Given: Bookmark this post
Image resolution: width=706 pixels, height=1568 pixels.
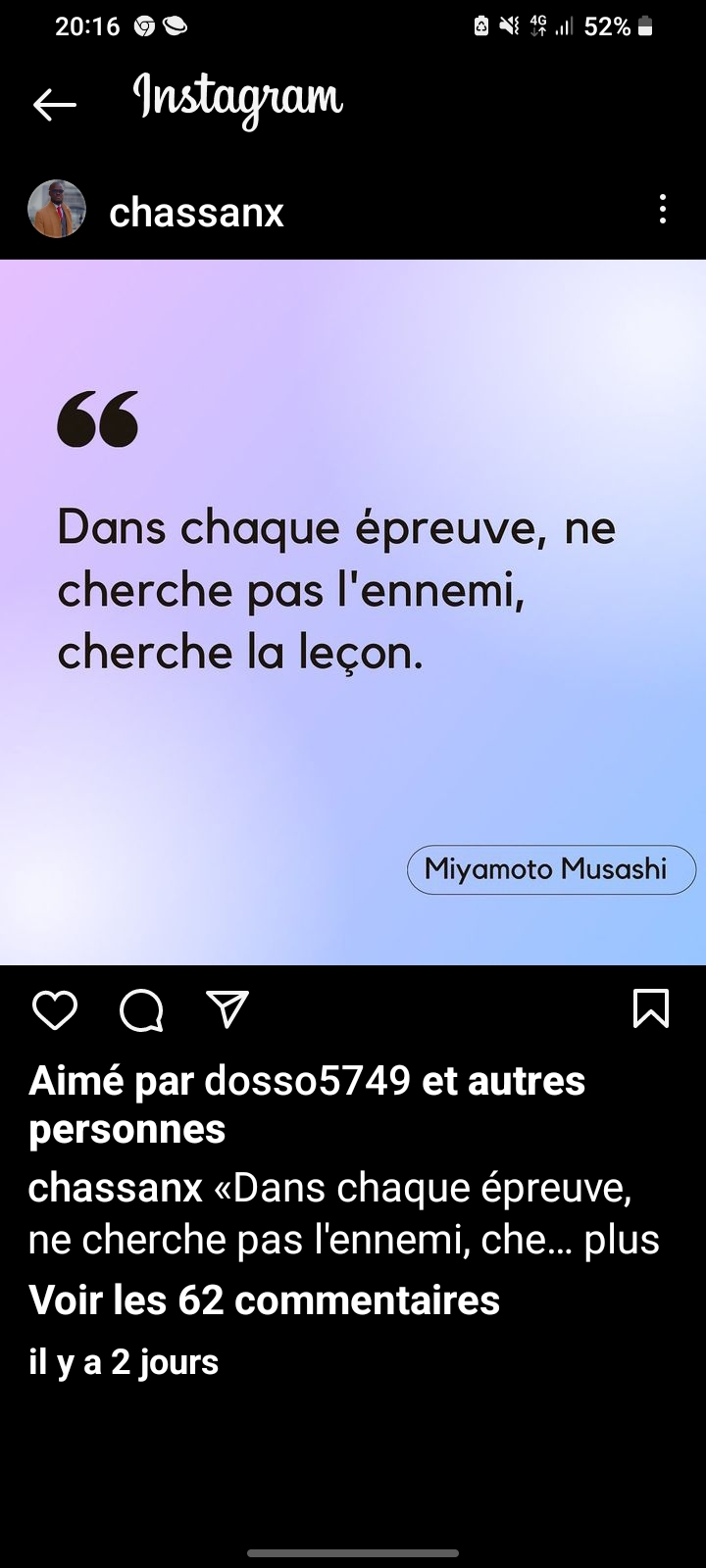Looking at the screenshot, I should pyautogui.click(x=651, y=1008).
